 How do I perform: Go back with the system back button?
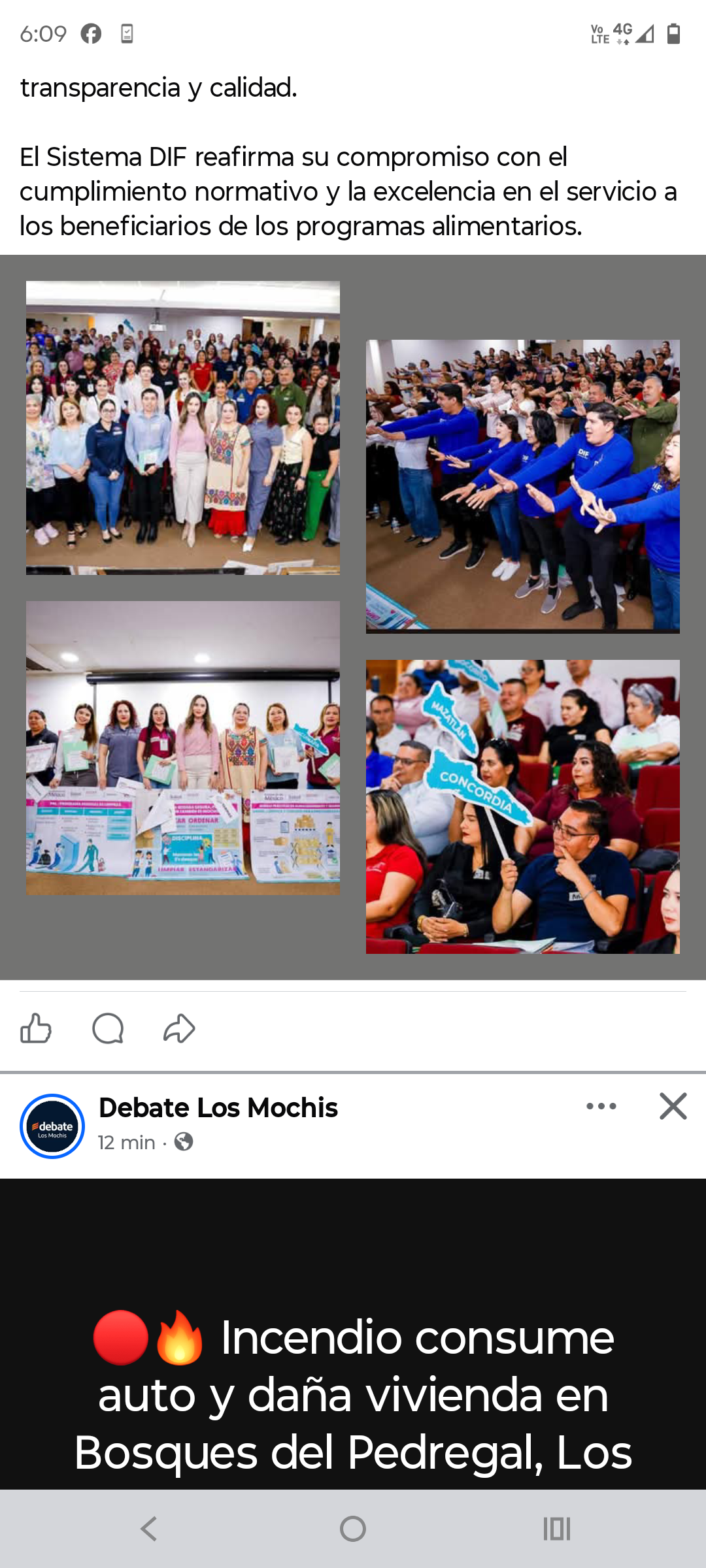point(149,1529)
